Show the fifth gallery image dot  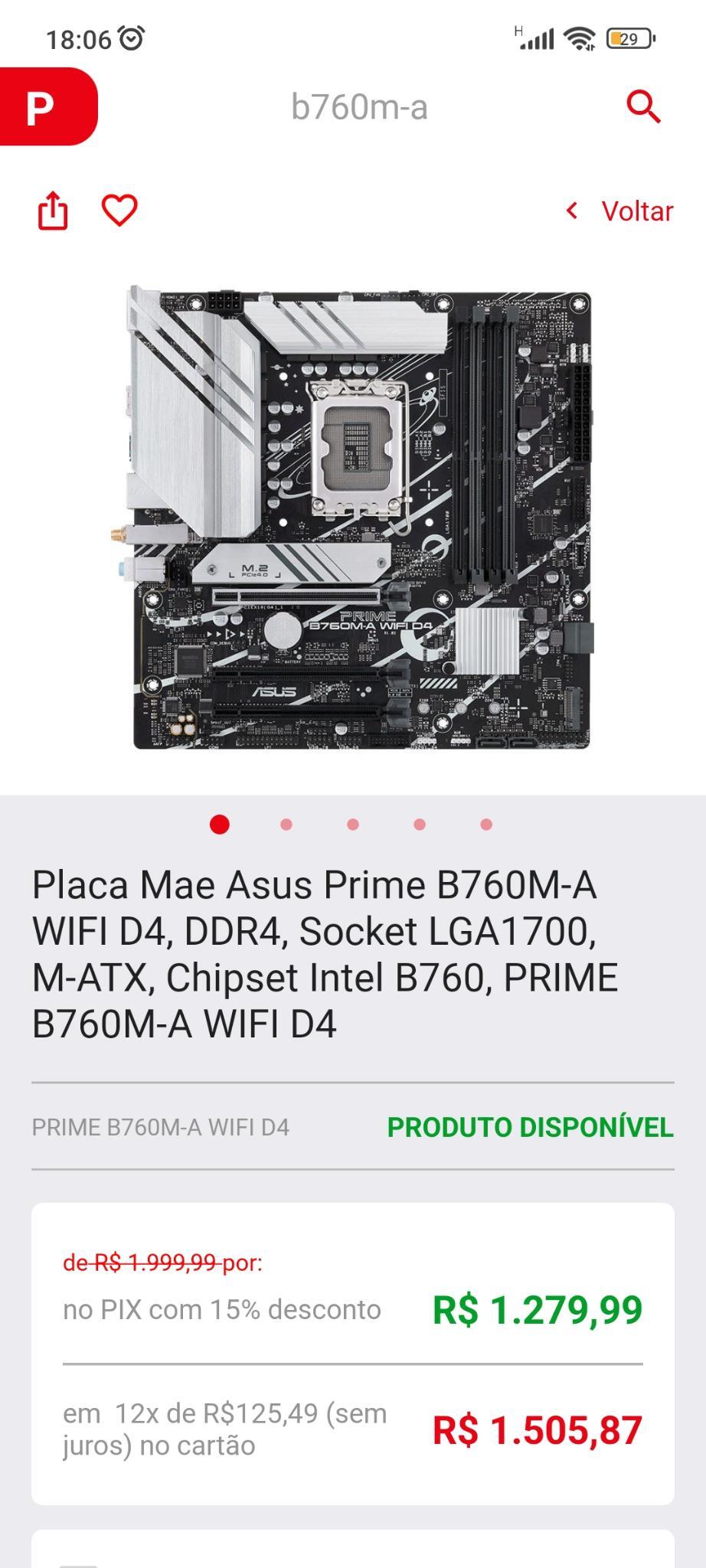(x=486, y=825)
